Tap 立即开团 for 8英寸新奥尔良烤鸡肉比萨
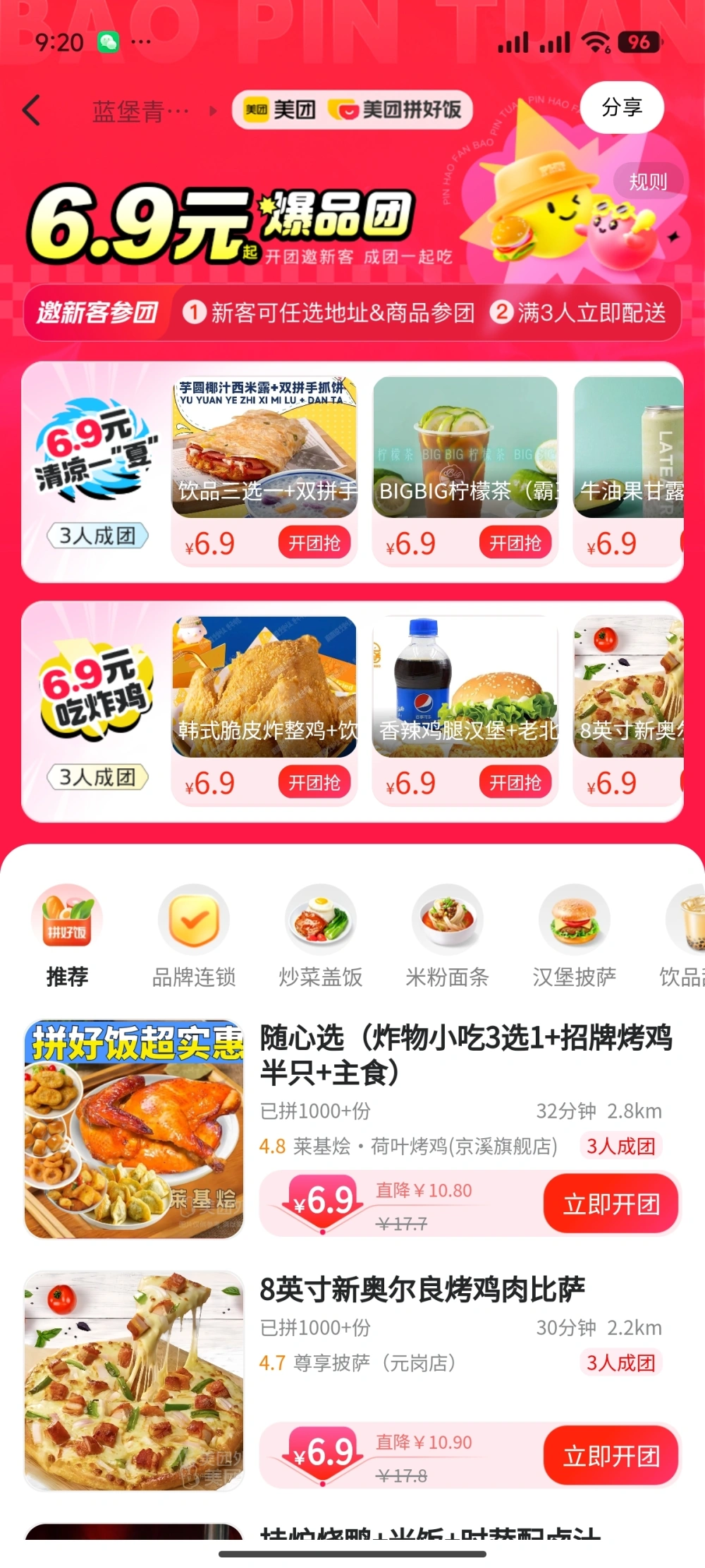The width and height of the screenshot is (705, 1568). (611, 1456)
